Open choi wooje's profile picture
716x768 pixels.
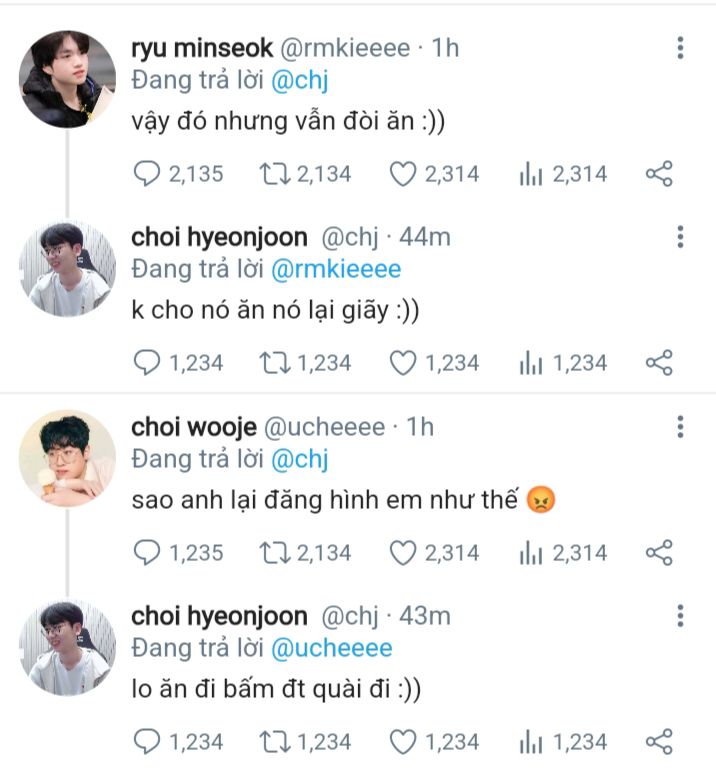pyautogui.click(x=68, y=458)
